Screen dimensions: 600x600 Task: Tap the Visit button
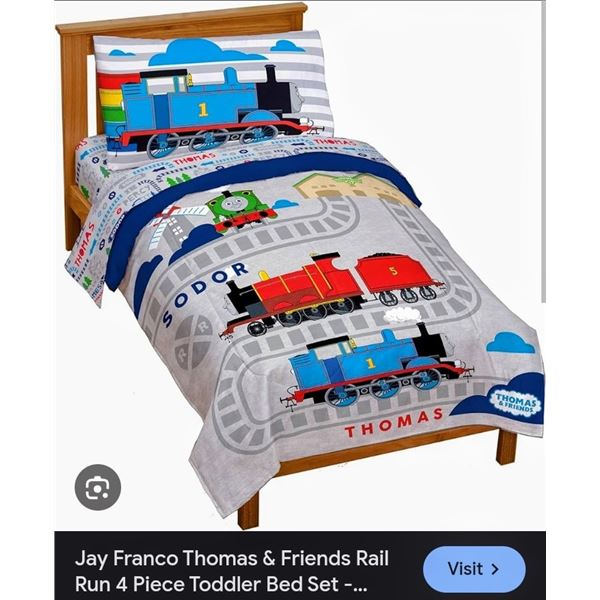coord(474,569)
